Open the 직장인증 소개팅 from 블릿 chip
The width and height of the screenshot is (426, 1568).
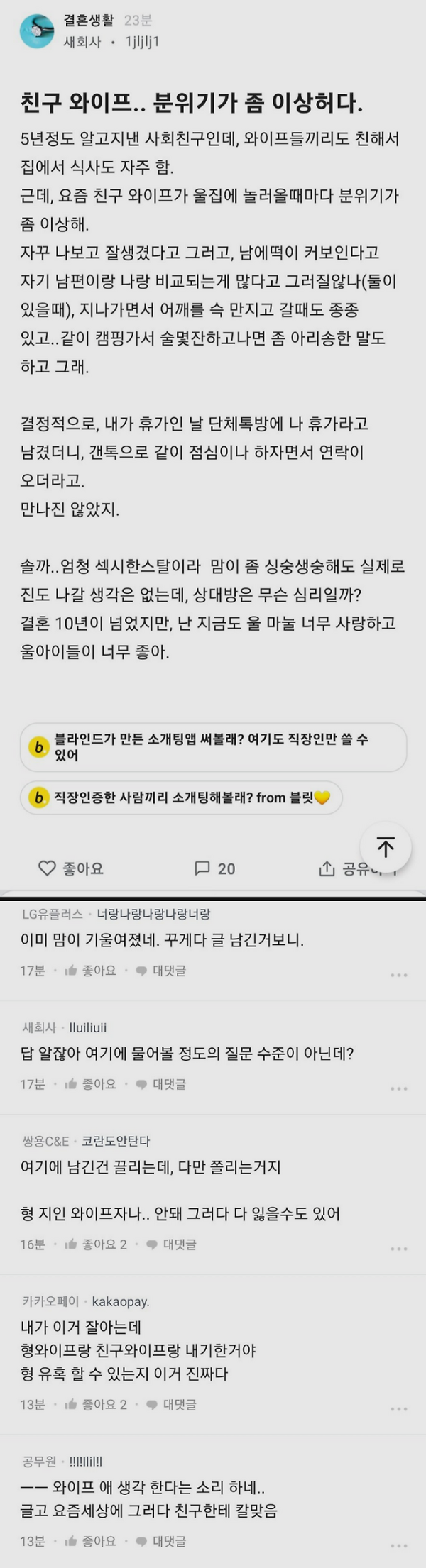pos(182,797)
